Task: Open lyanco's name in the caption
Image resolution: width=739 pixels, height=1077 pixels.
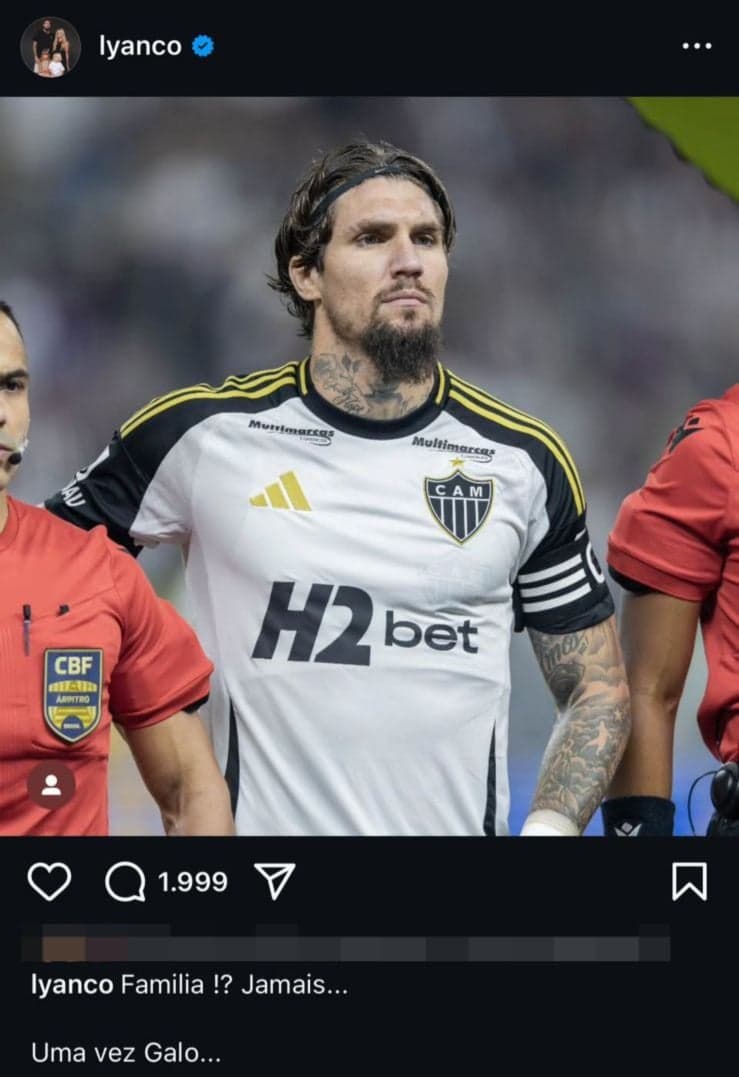Action: pyautogui.click(x=72, y=985)
